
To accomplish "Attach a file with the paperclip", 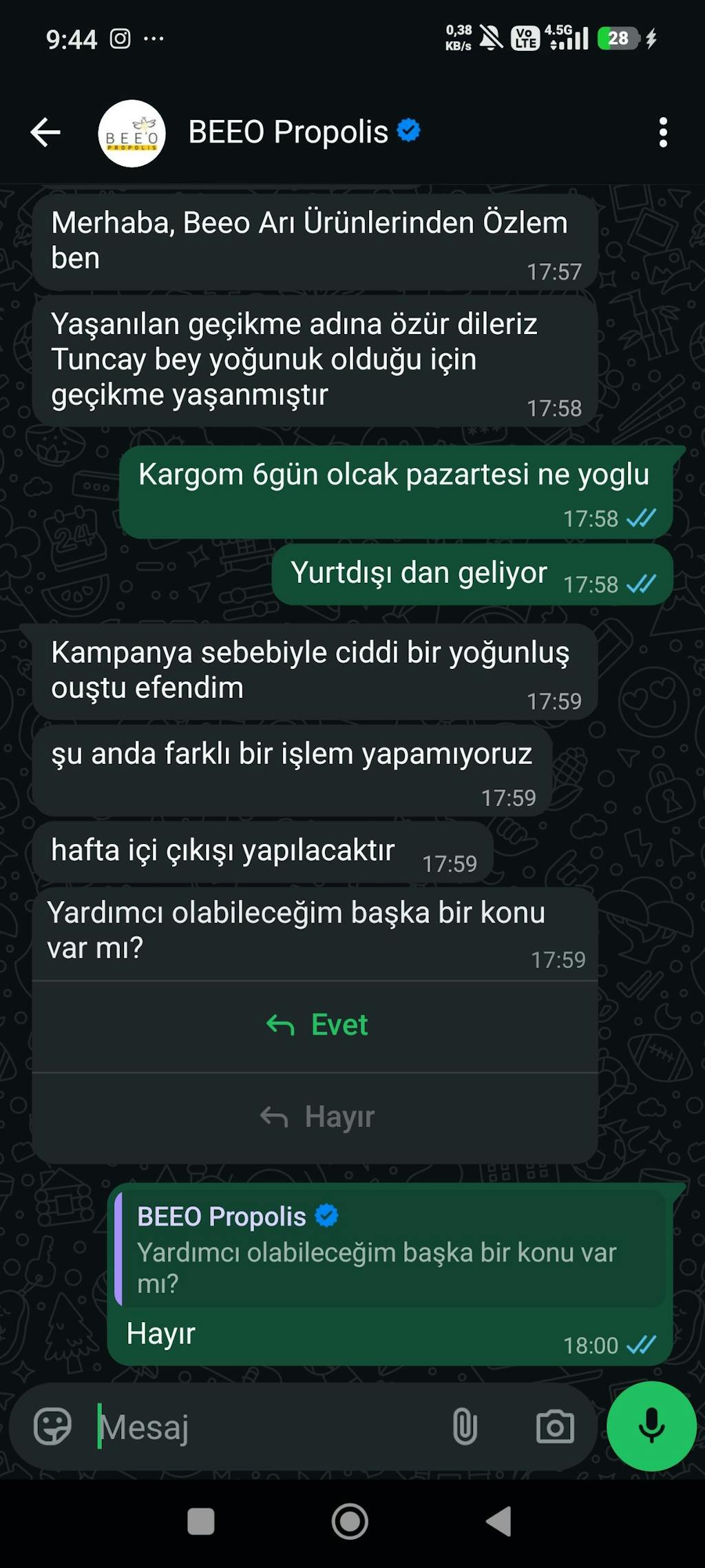I will pos(465,1426).
